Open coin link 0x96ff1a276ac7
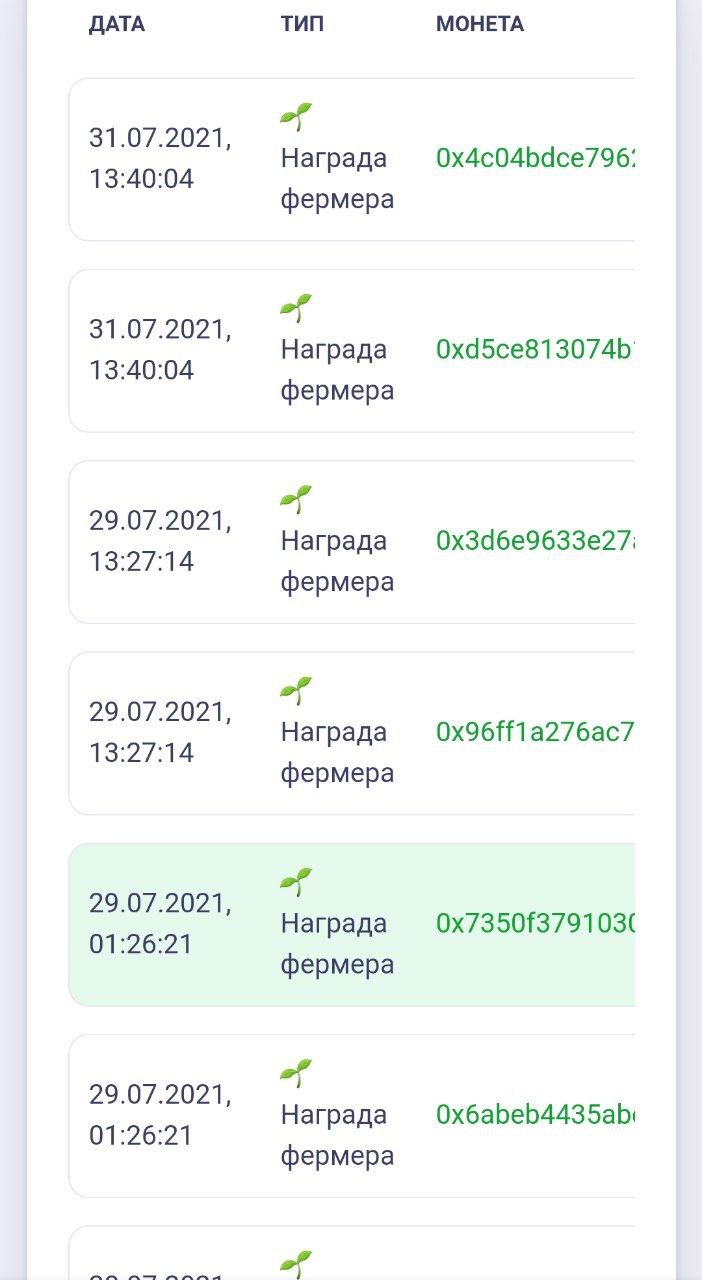The image size is (702, 1280). click(x=536, y=732)
